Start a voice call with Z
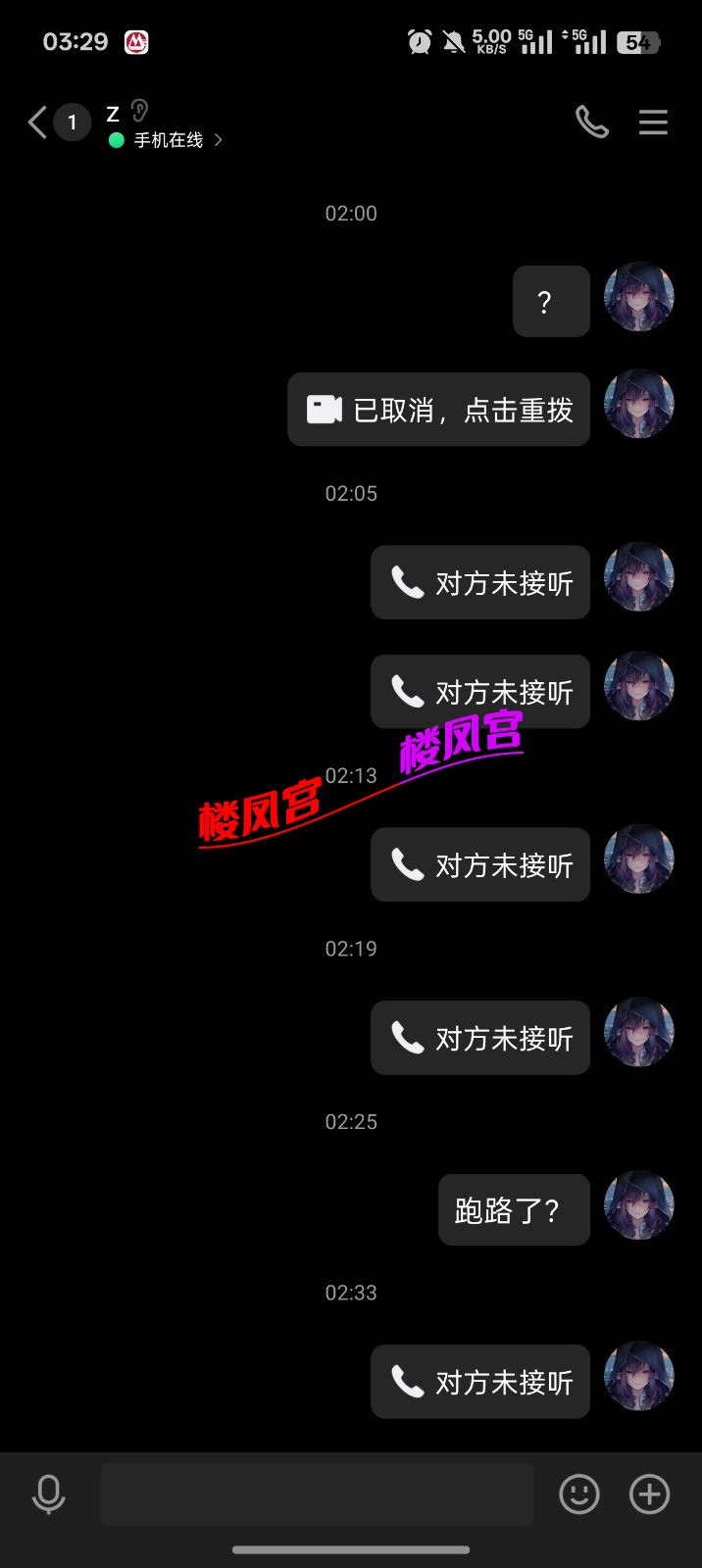This screenshot has width=702, height=1568. (591, 122)
